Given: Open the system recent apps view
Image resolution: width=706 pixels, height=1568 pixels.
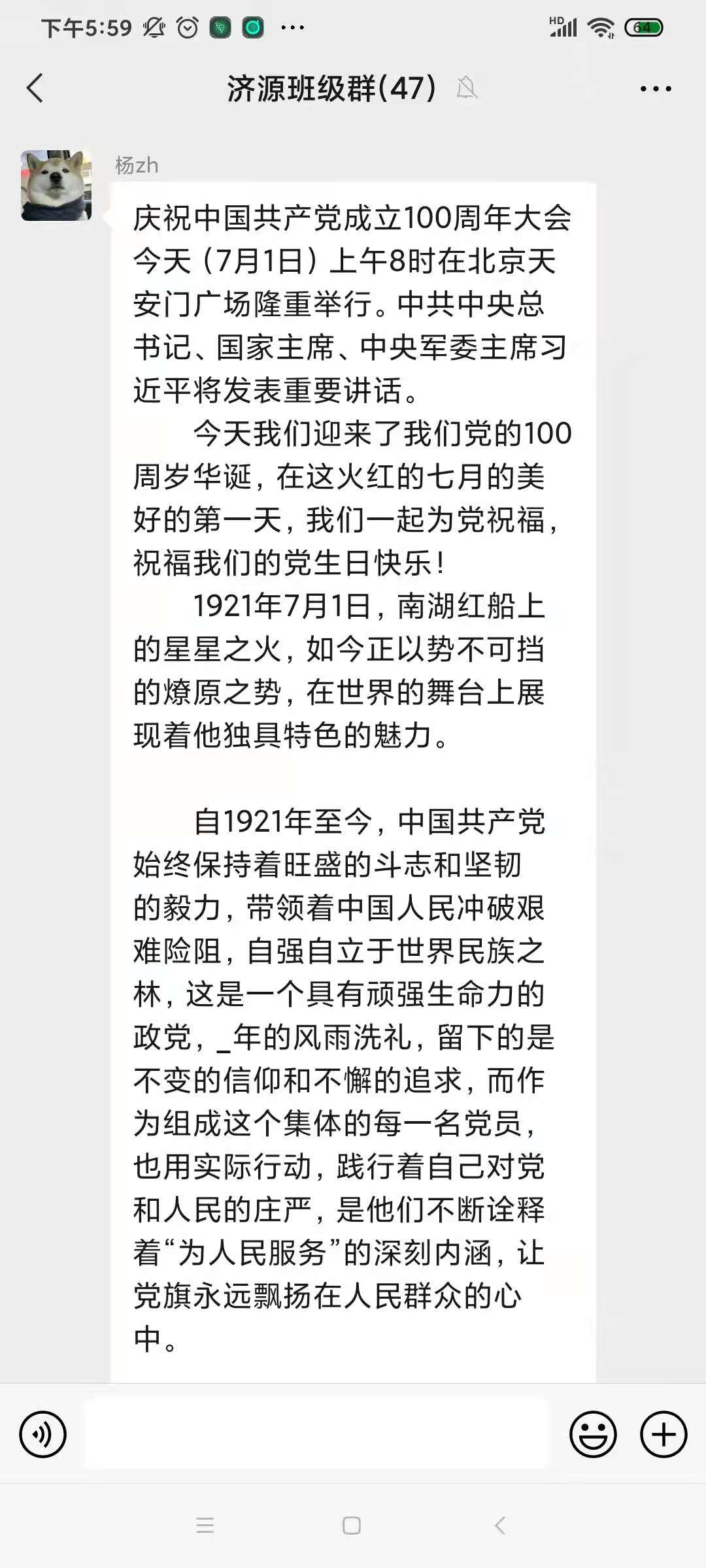Looking at the screenshot, I should point(205,1526).
